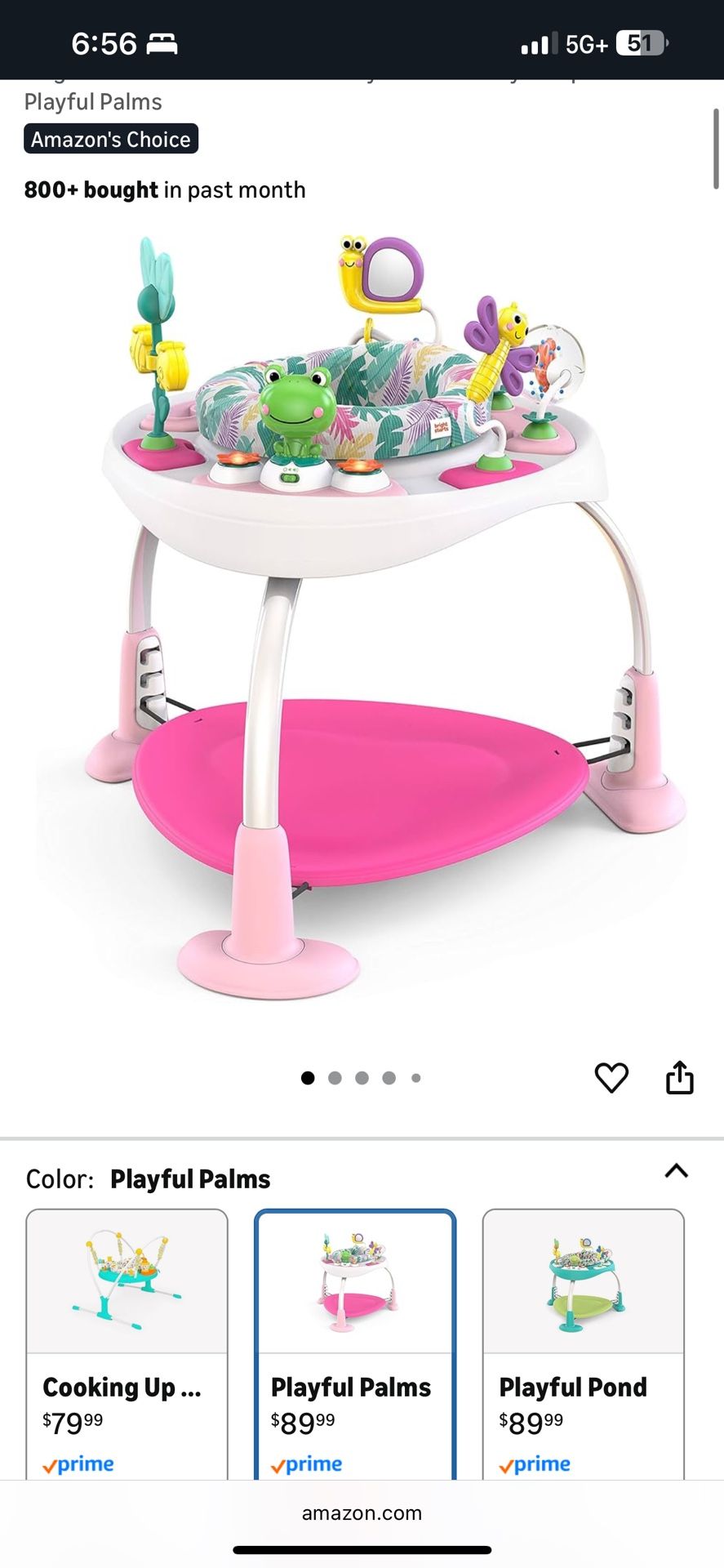Add product to wish list heart
Screen dimensions: 724x1568
(611, 1077)
